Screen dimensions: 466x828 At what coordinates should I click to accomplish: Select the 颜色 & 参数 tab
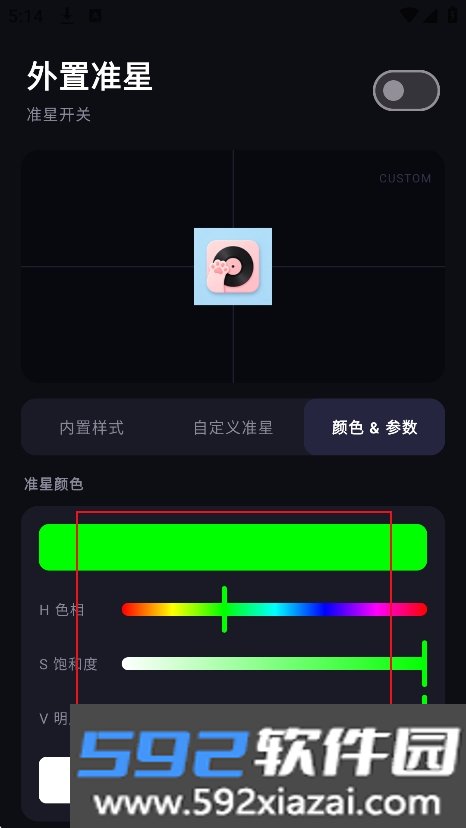point(375,427)
